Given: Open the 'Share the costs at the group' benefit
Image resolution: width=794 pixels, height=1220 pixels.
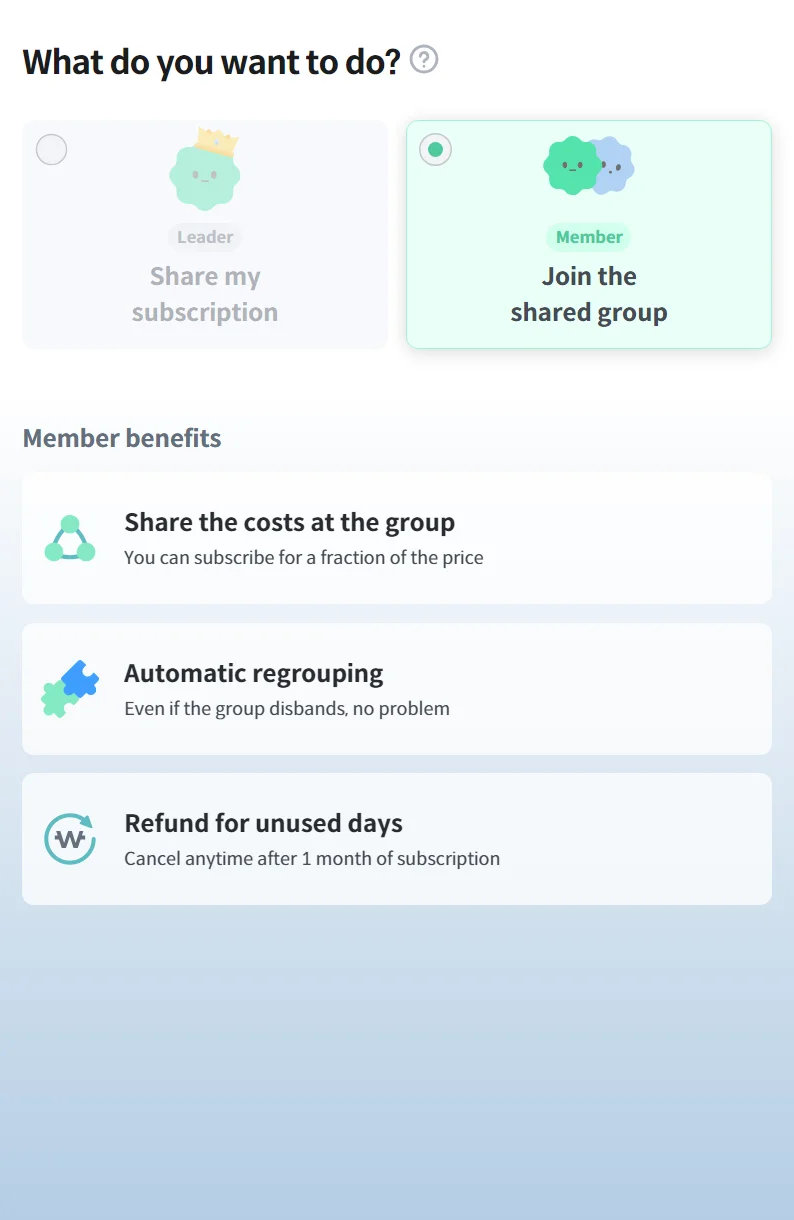Looking at the screenshot, I should (397, 537).
